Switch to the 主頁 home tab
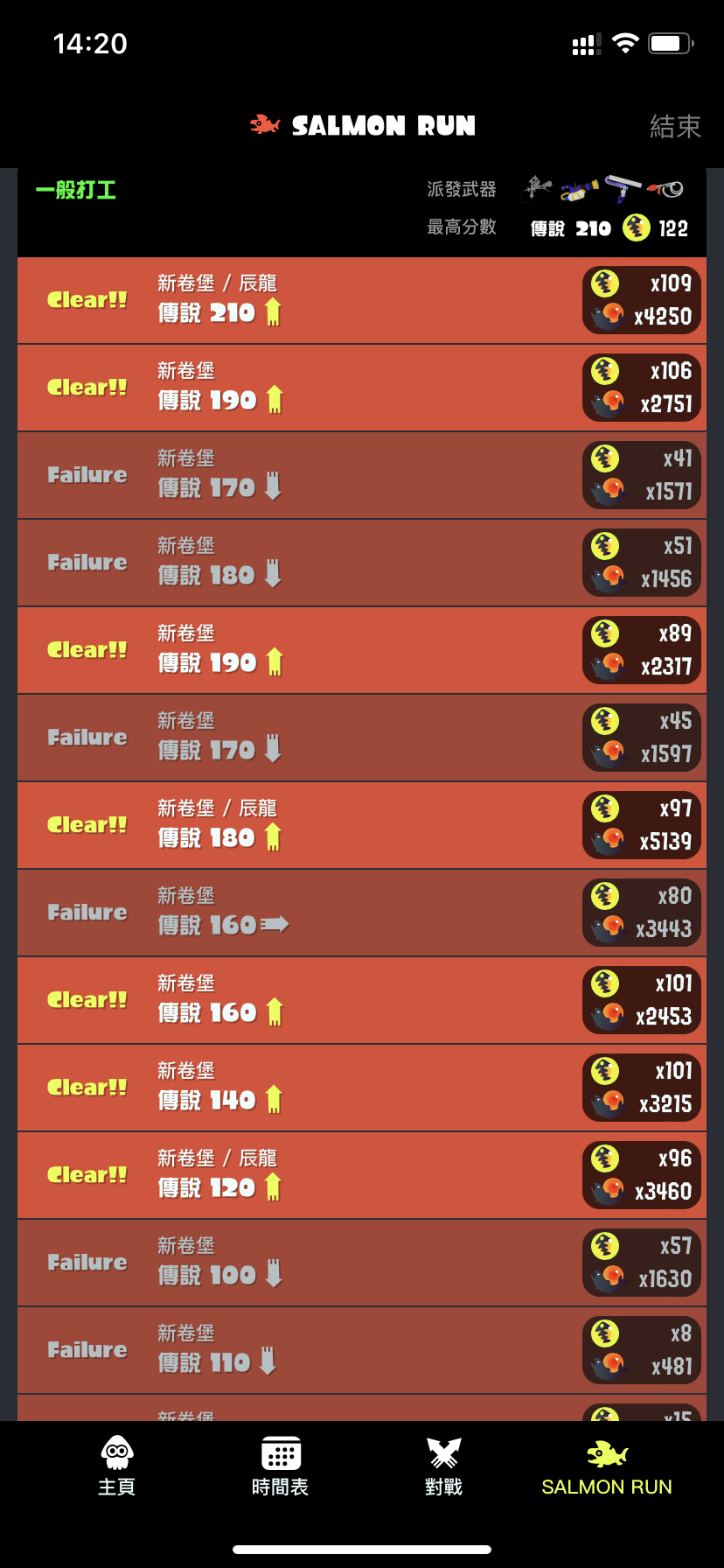Image resolution: width=724 pixels, height=1568 pixels. (x=117, y=1466)
